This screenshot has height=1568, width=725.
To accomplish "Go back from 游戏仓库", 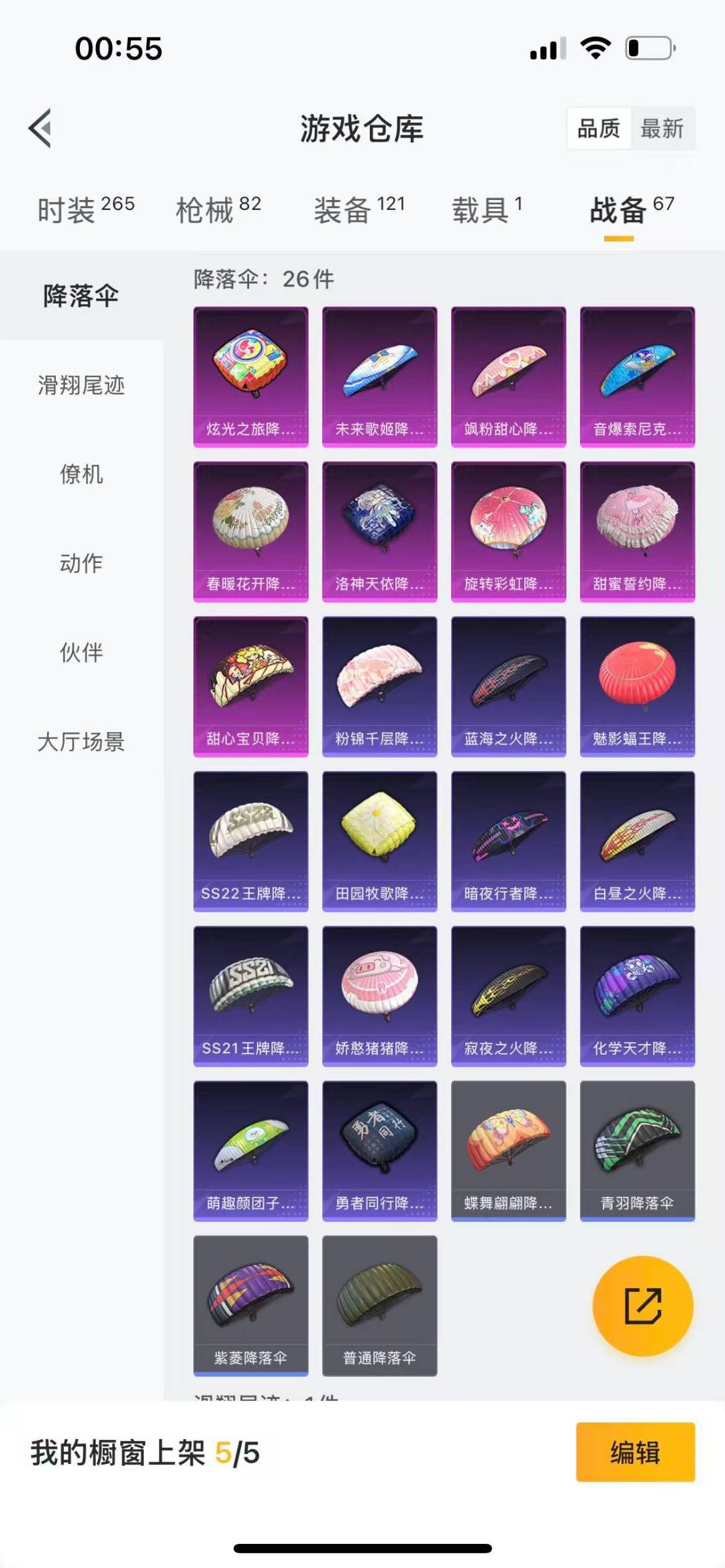I will point(40,128).
